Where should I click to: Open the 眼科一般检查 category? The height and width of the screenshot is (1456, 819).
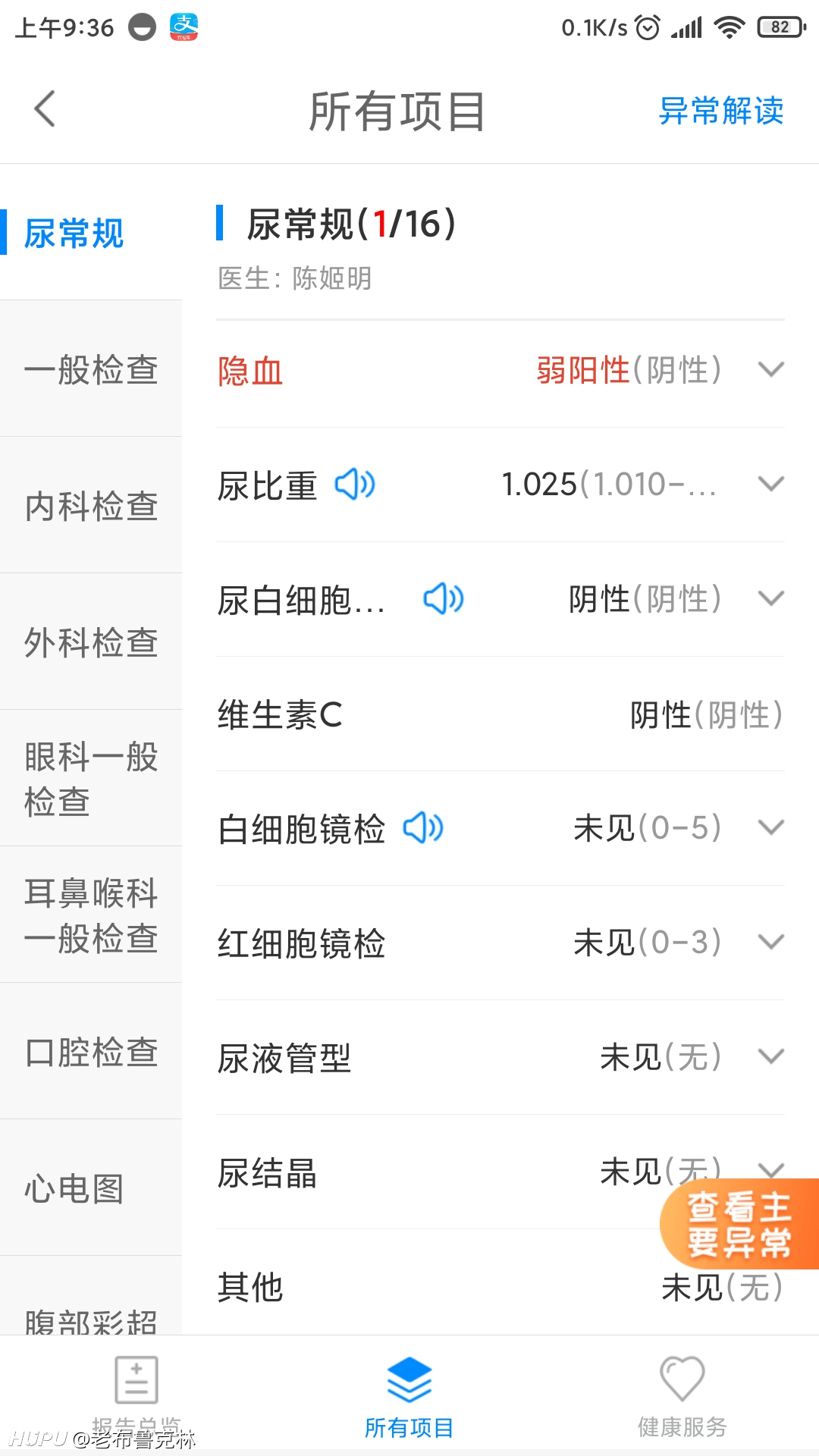coord(91,779)
